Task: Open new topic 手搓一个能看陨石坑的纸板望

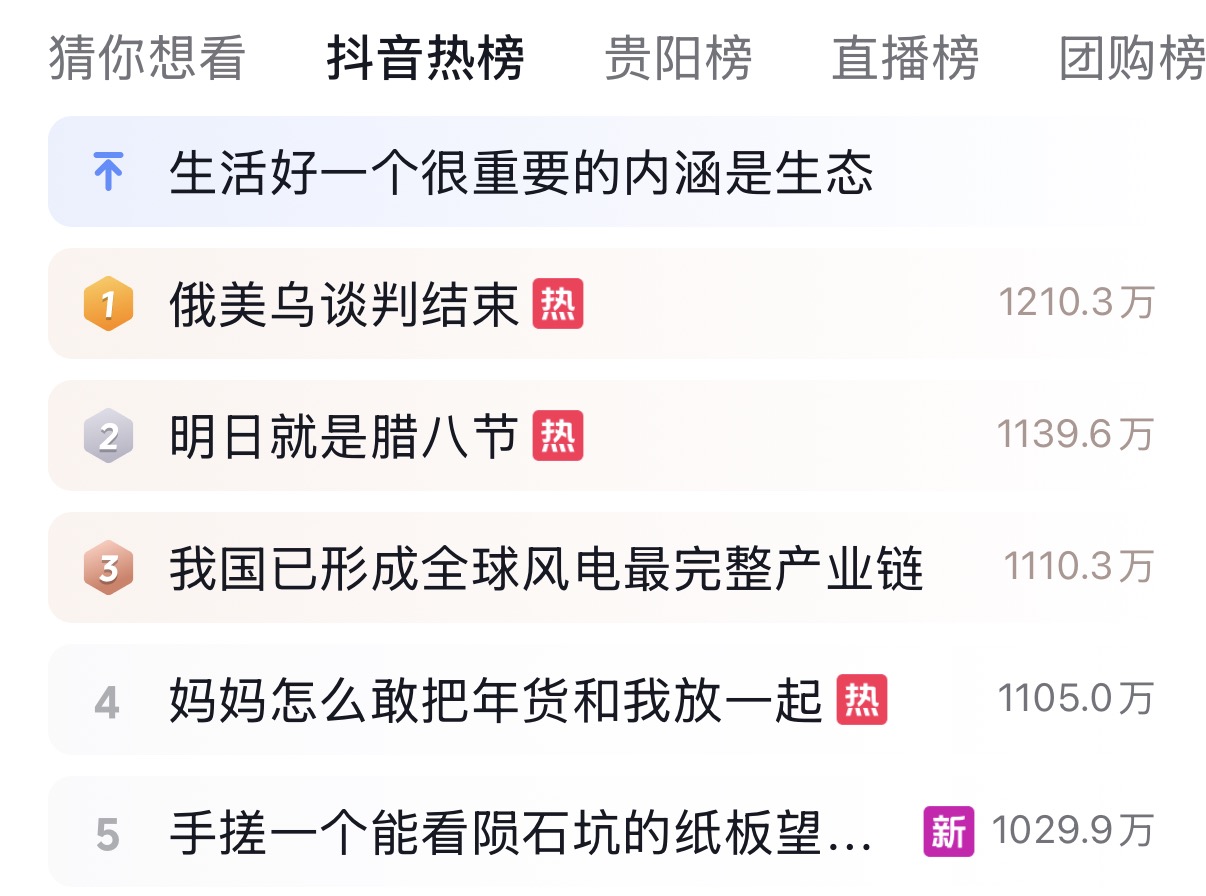Action: click(520, 832)
